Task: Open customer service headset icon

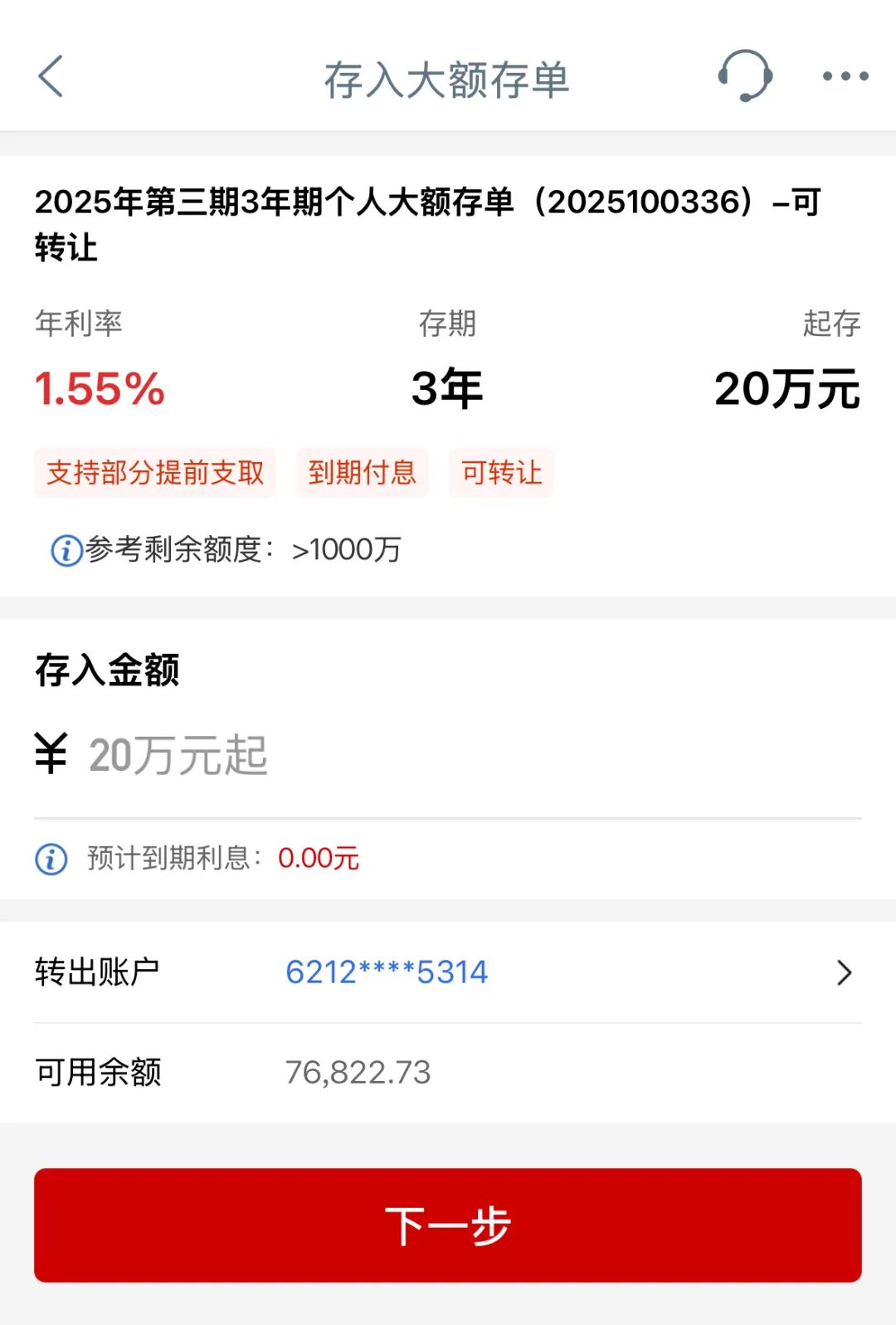Action: point(744,76)
